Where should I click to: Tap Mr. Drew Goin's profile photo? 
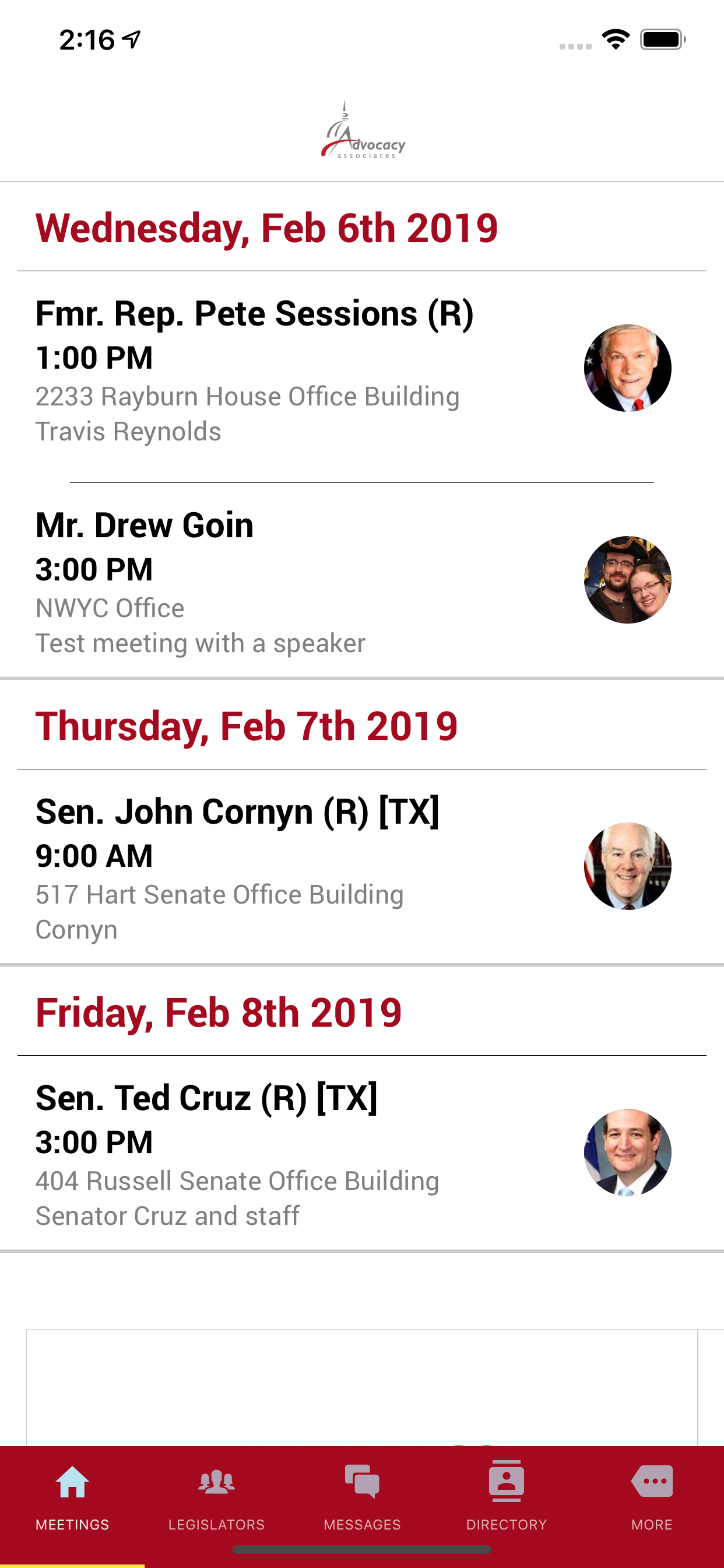pyautogui.click(x=628, y=580)
